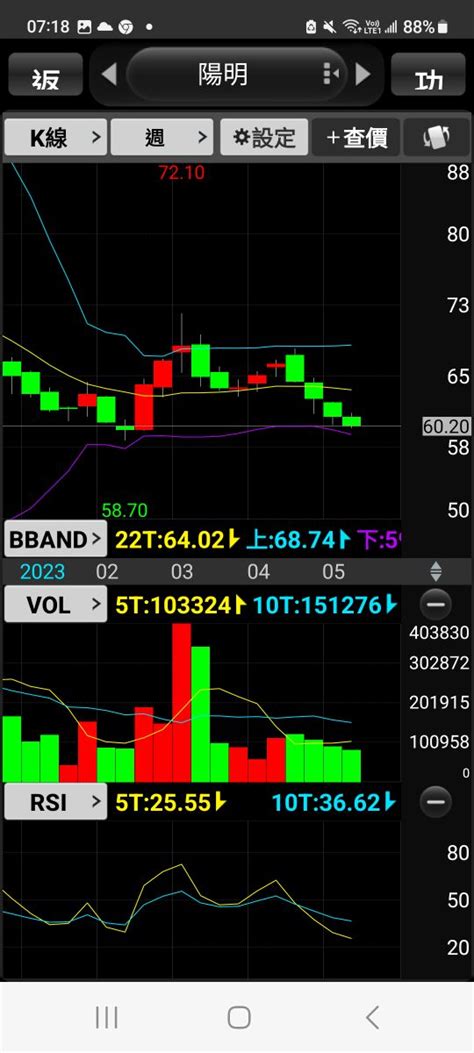Go to next stock with right arrow
The width and height of the screenshot is (474, 1053).
point(363,74)
